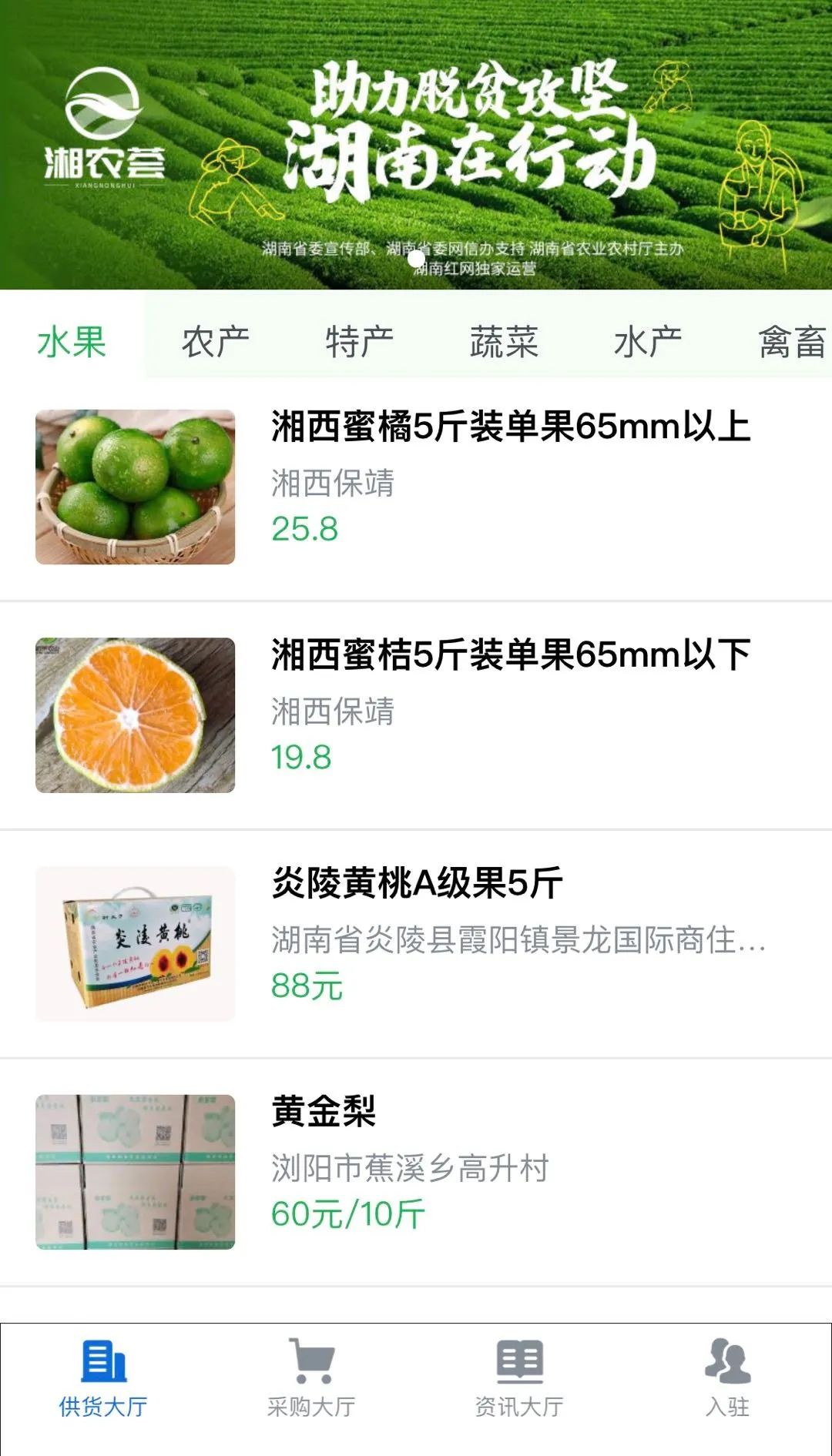Select the 水果 category tab

point(72,342)
